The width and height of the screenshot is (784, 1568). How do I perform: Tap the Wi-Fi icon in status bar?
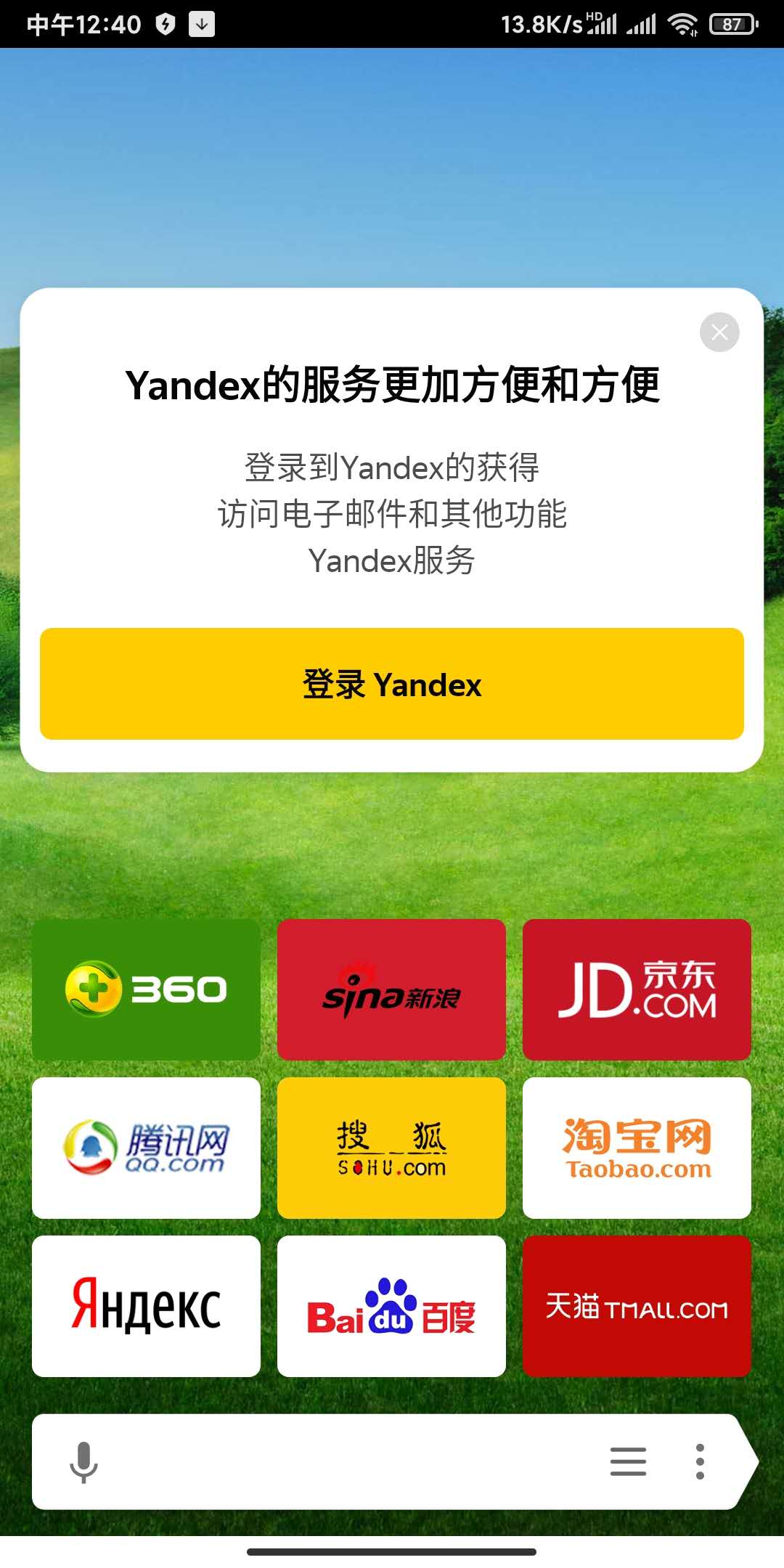click(682, 23)
